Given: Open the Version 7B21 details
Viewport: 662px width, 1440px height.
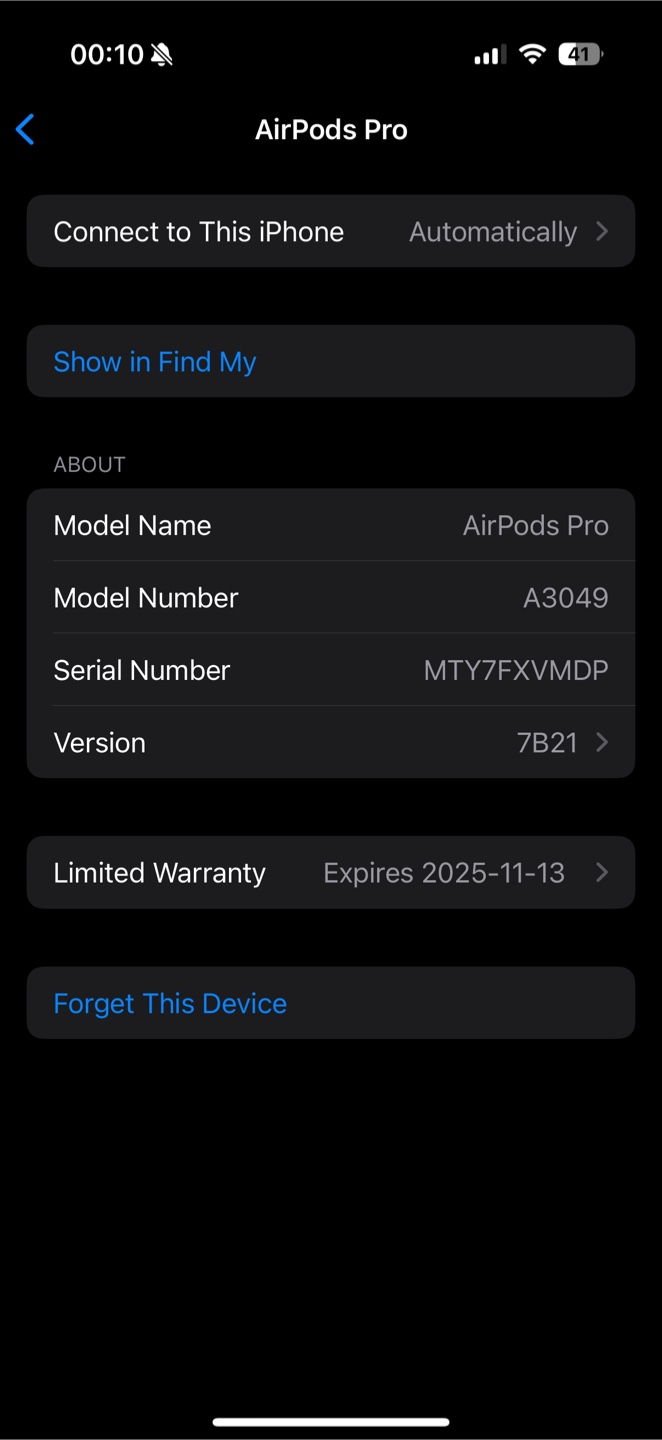Looking at the screenshot, I should pyautogui.click(x=330, y=742).
